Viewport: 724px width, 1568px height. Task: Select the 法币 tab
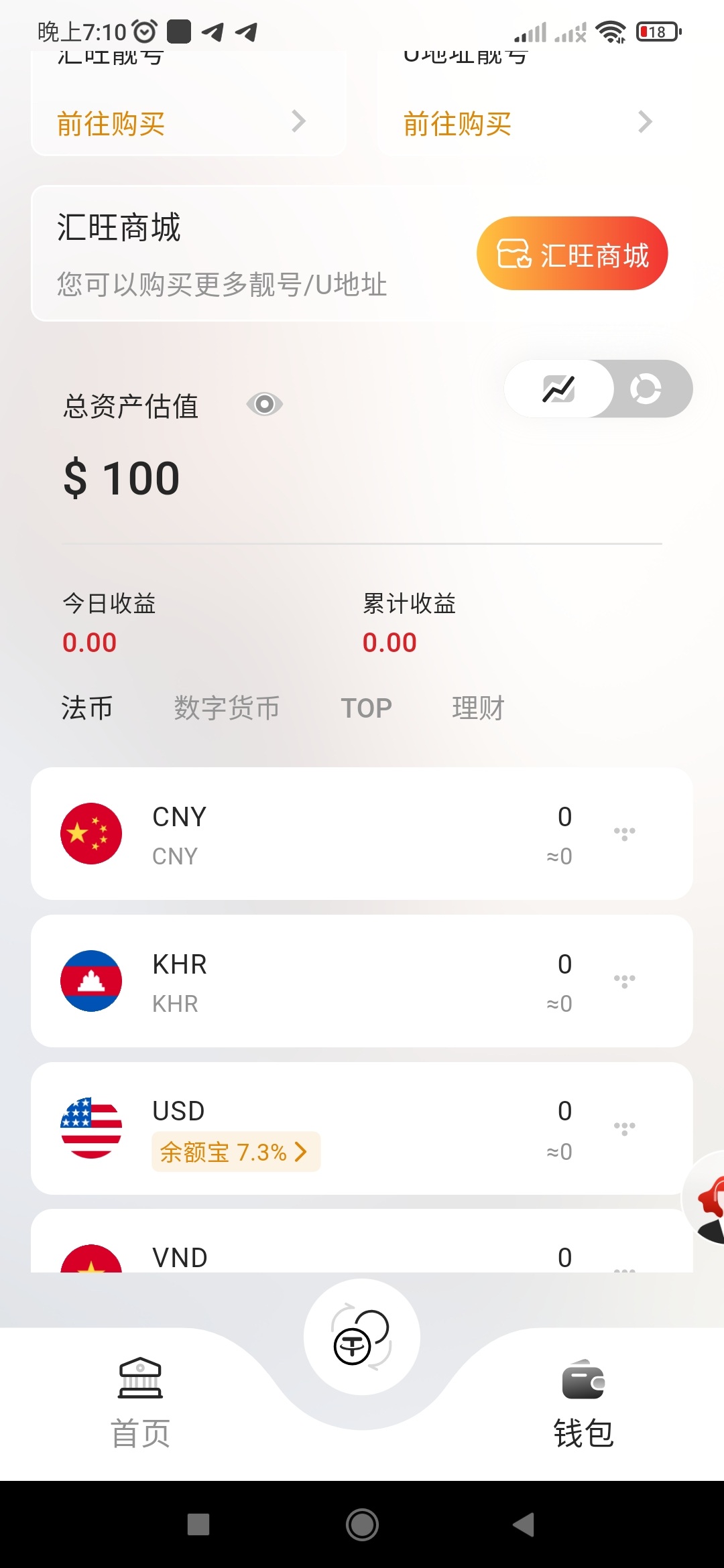point(86,708)
